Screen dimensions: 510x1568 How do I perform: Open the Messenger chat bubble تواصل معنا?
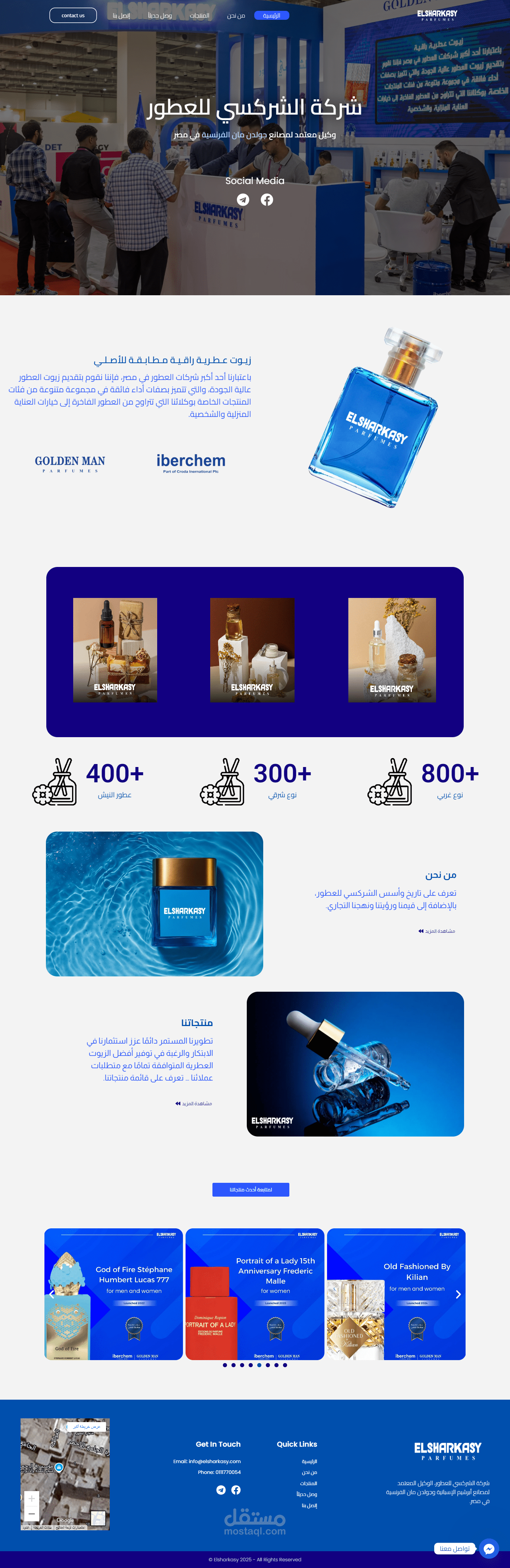[489, 1549]
